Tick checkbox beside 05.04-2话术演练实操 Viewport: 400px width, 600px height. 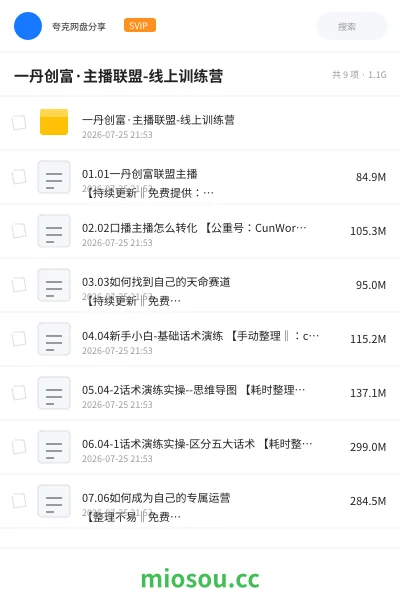(x=19, y=393)
